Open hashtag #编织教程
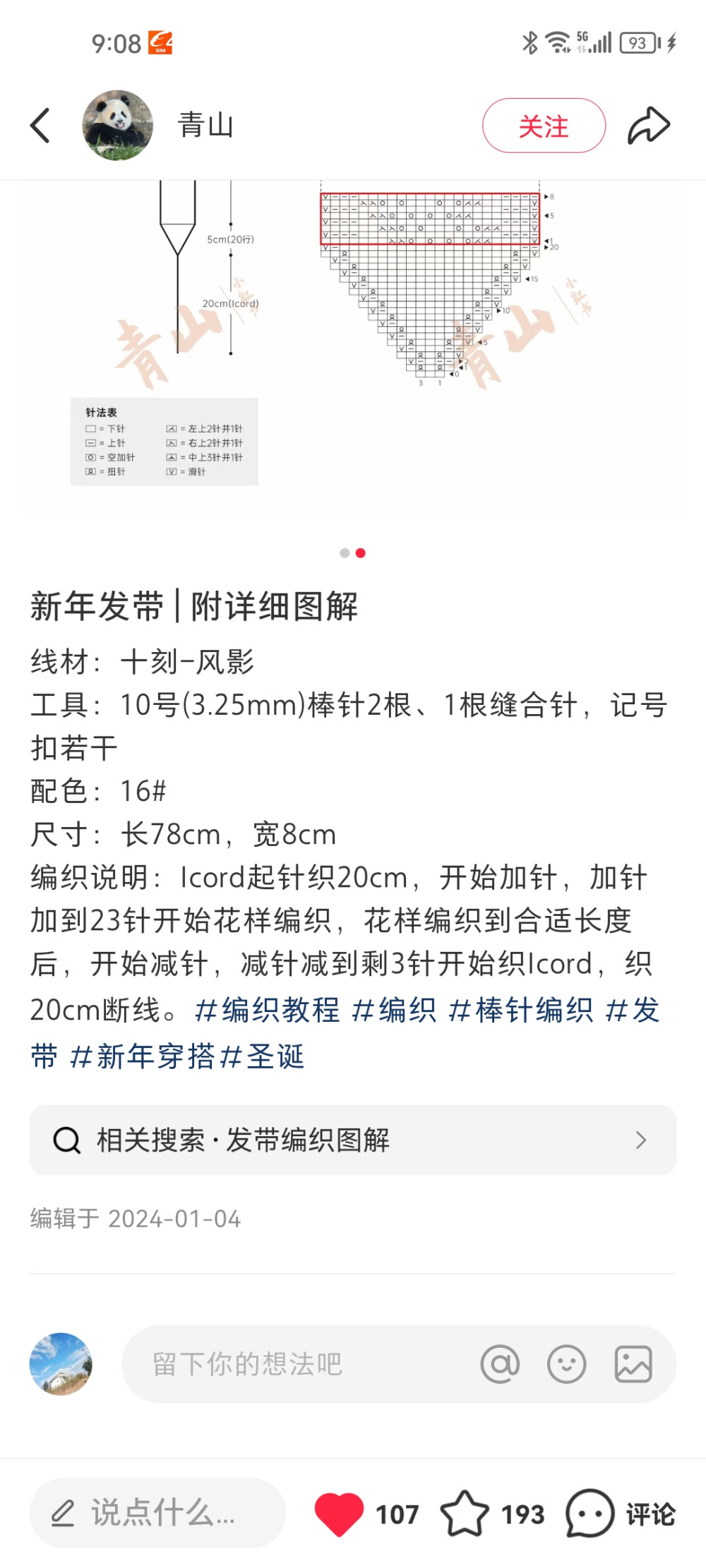This screenshot has width=706, height=1568. (x=267, y=1011)
